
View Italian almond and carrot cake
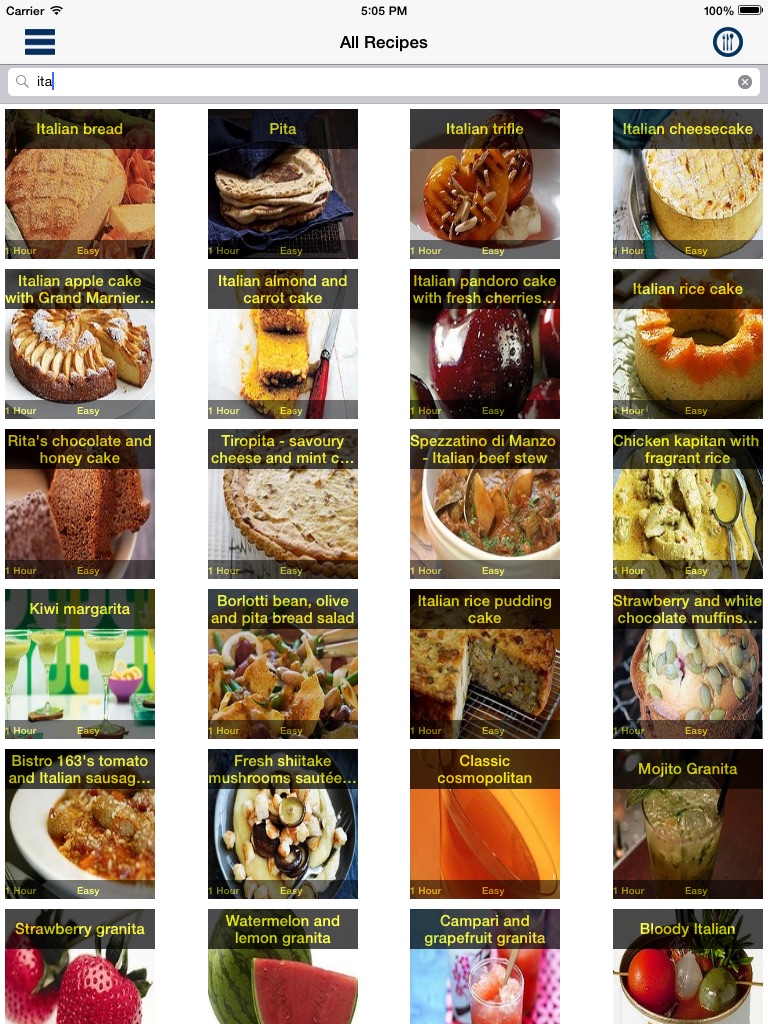coord(283,344)
